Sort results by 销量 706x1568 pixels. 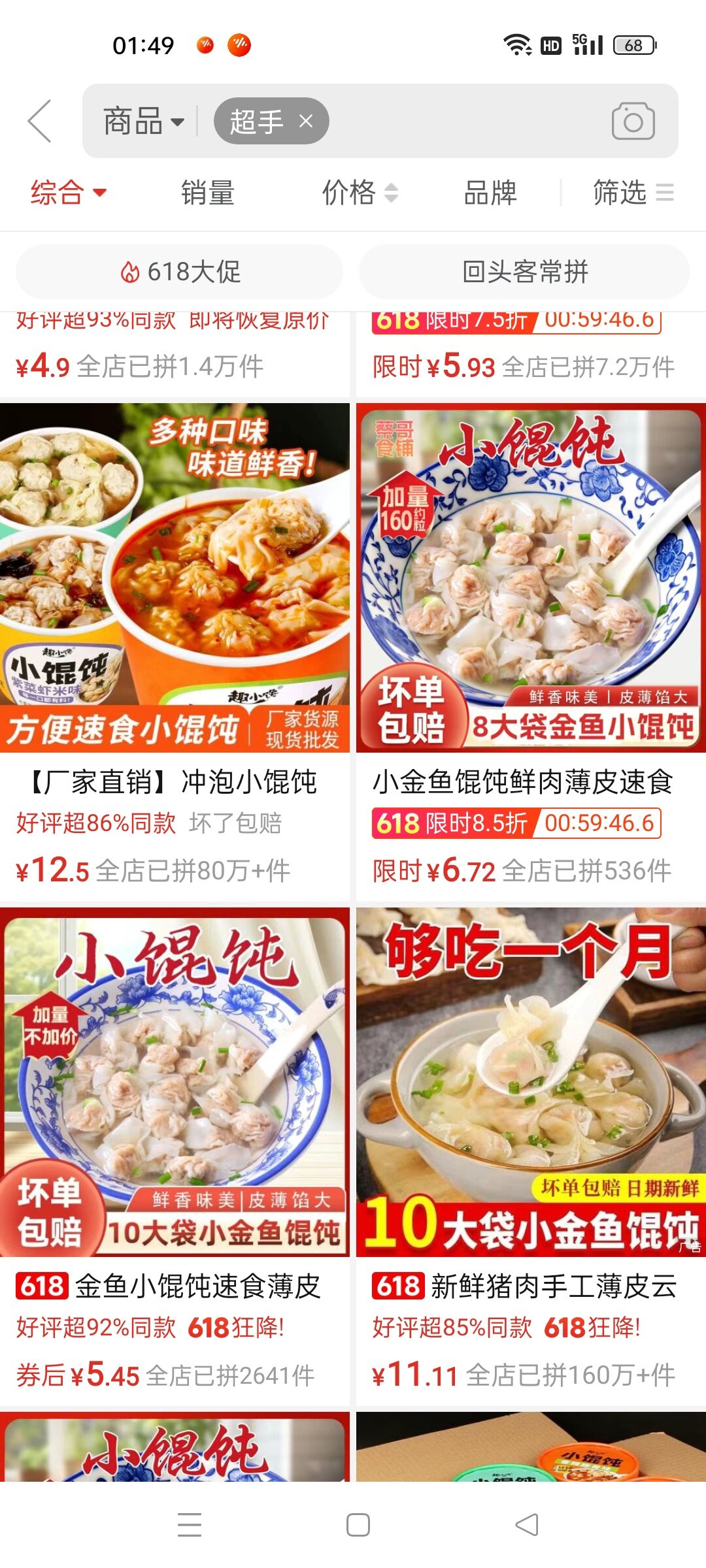tap(208, 193)
